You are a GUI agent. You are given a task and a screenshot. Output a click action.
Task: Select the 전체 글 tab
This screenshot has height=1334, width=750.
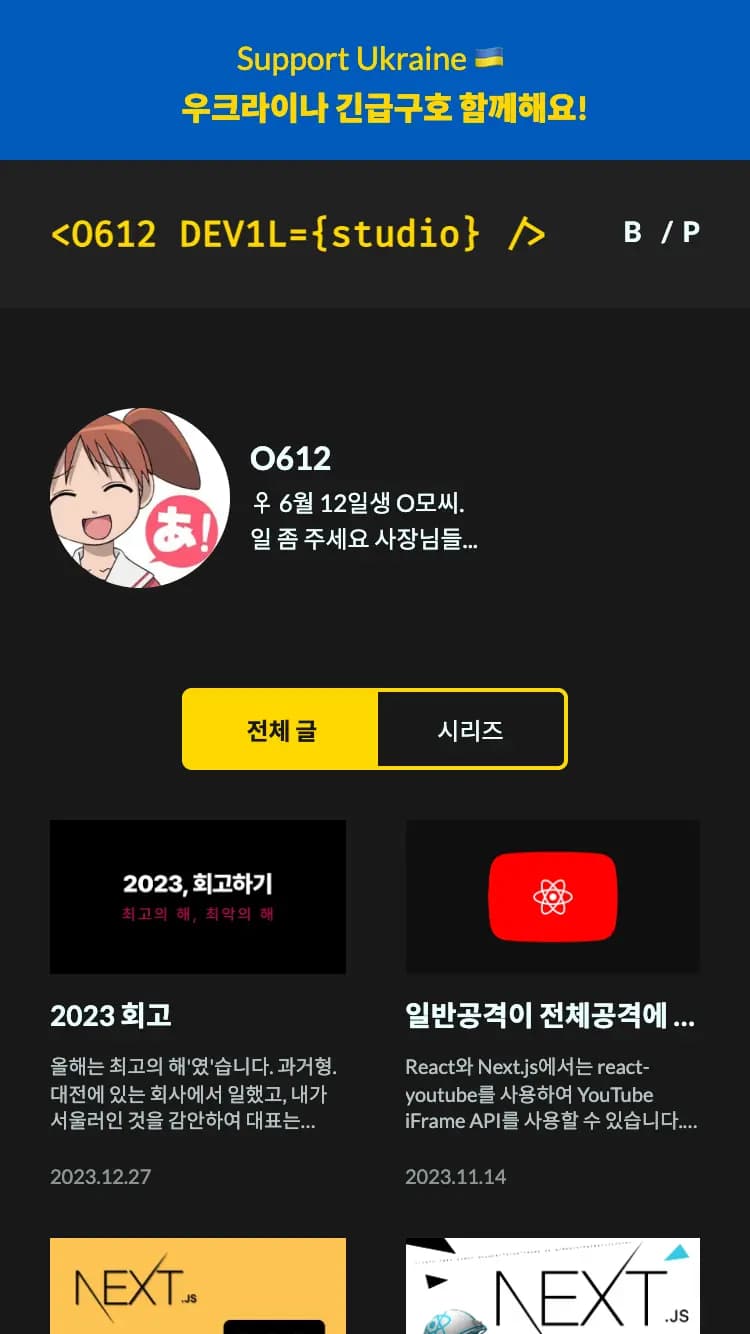coord(281,730)
